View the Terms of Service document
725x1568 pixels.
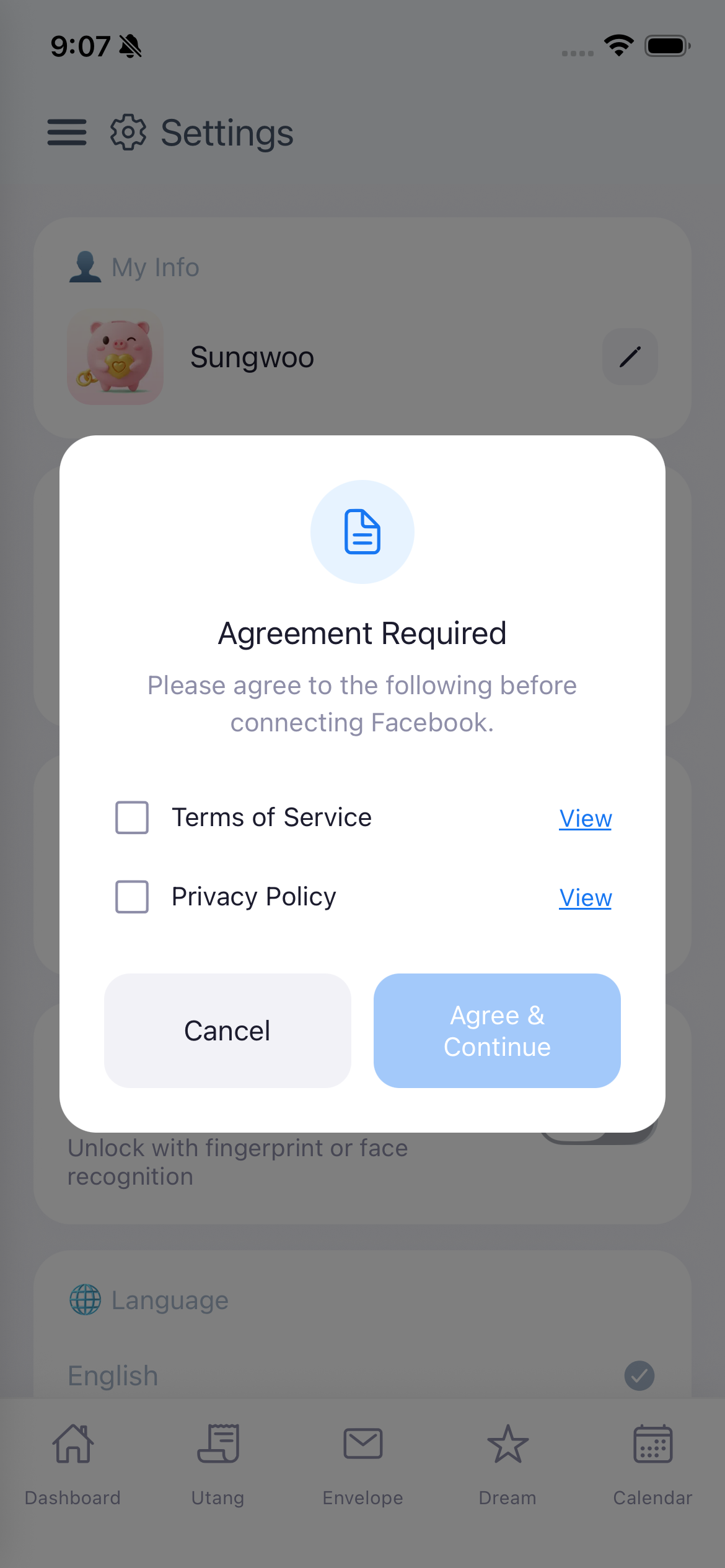[584, 818]
